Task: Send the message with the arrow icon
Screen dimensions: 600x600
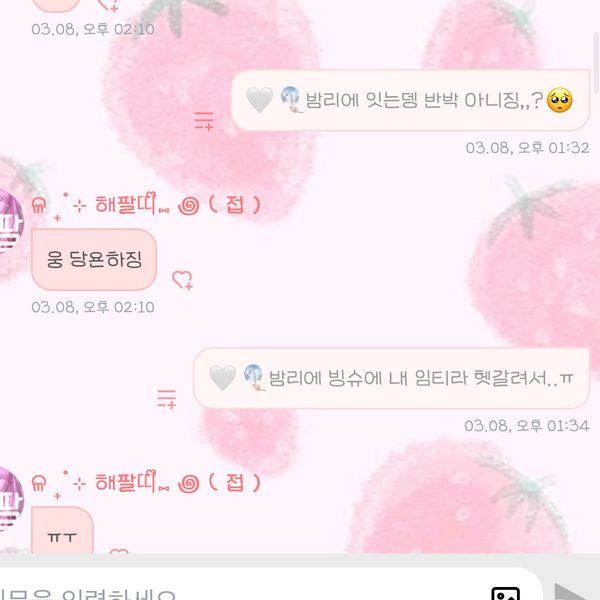Action: click(575, 592)
